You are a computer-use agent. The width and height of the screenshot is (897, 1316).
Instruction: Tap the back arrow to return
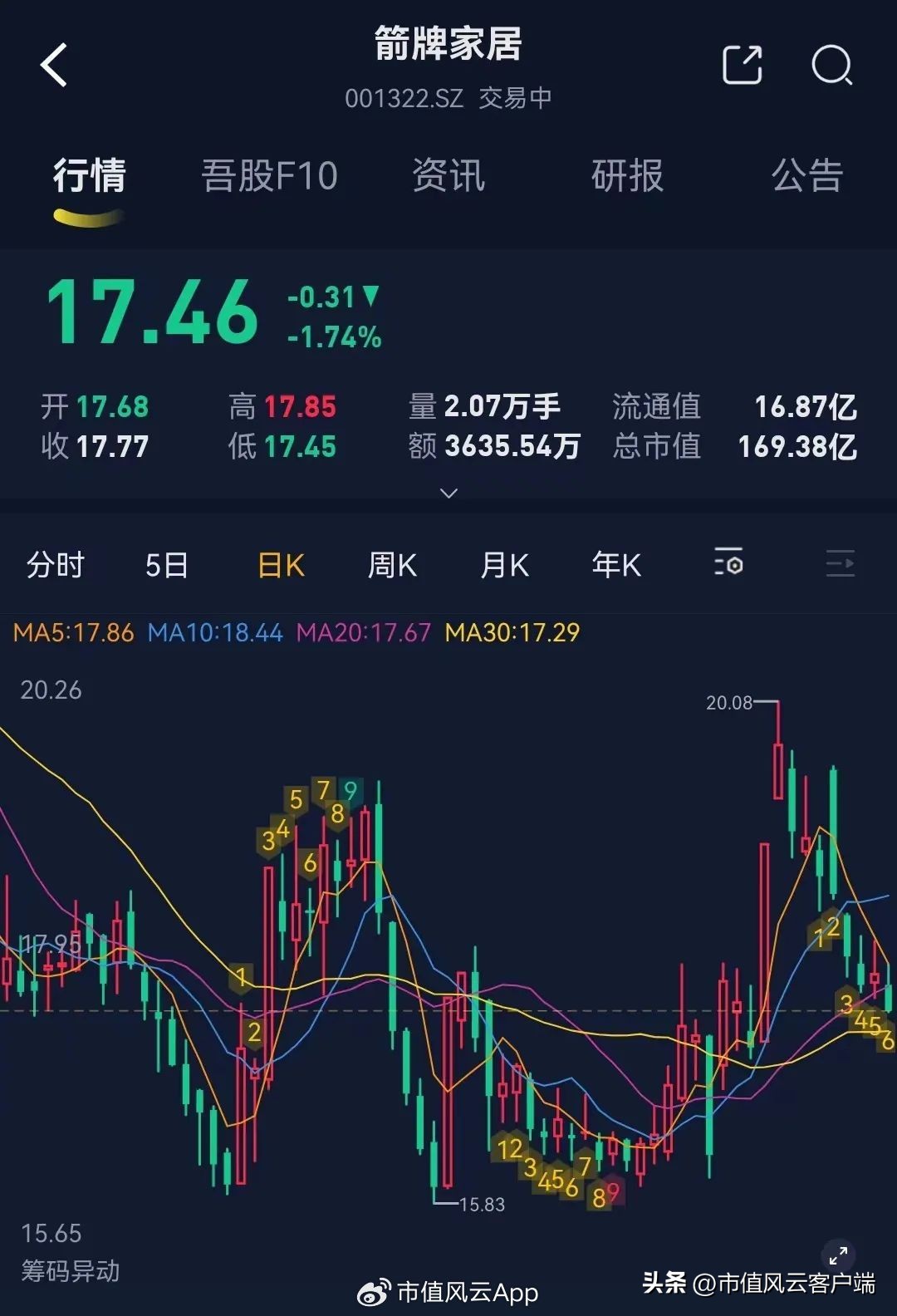[55, 66]
